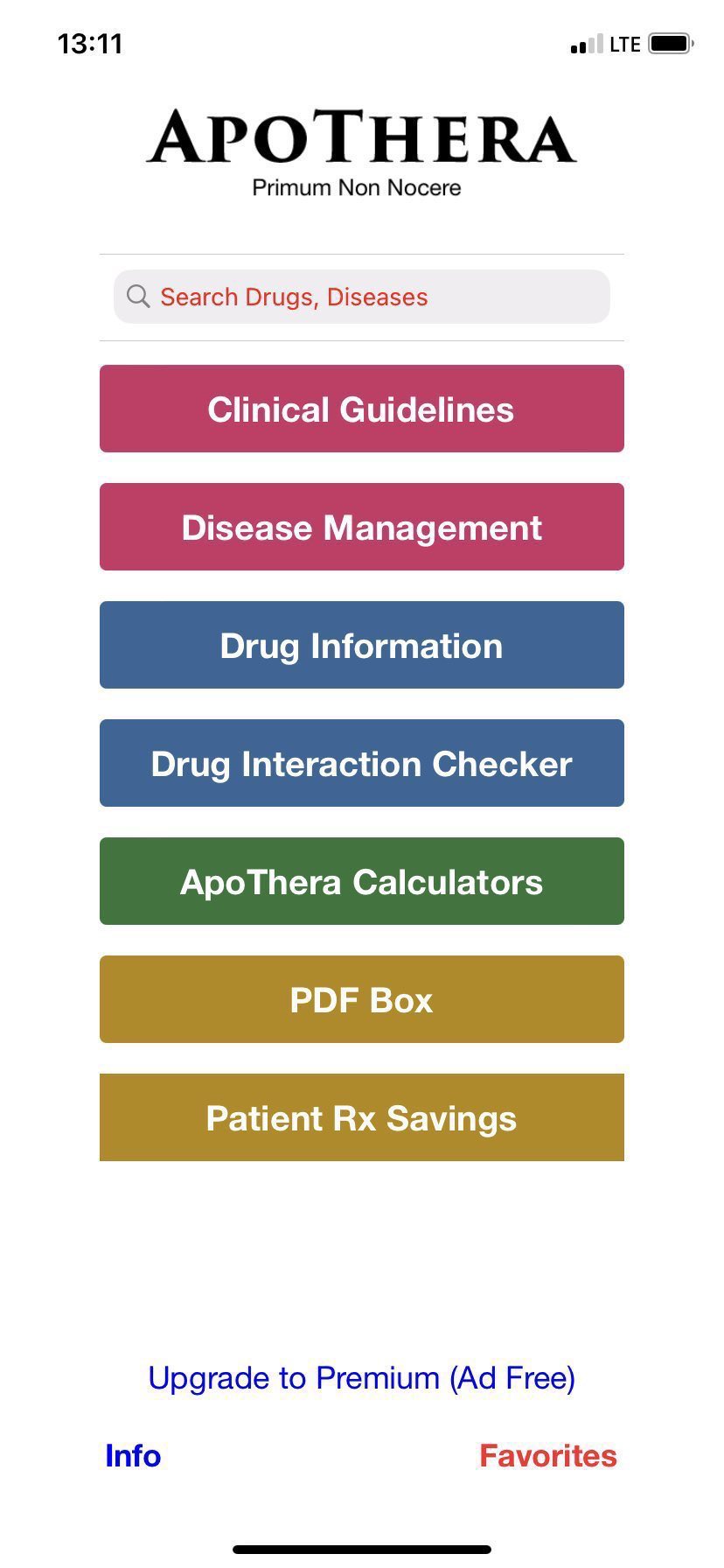
Task: Open ApoThera Calculators
Action: [361, 881]
